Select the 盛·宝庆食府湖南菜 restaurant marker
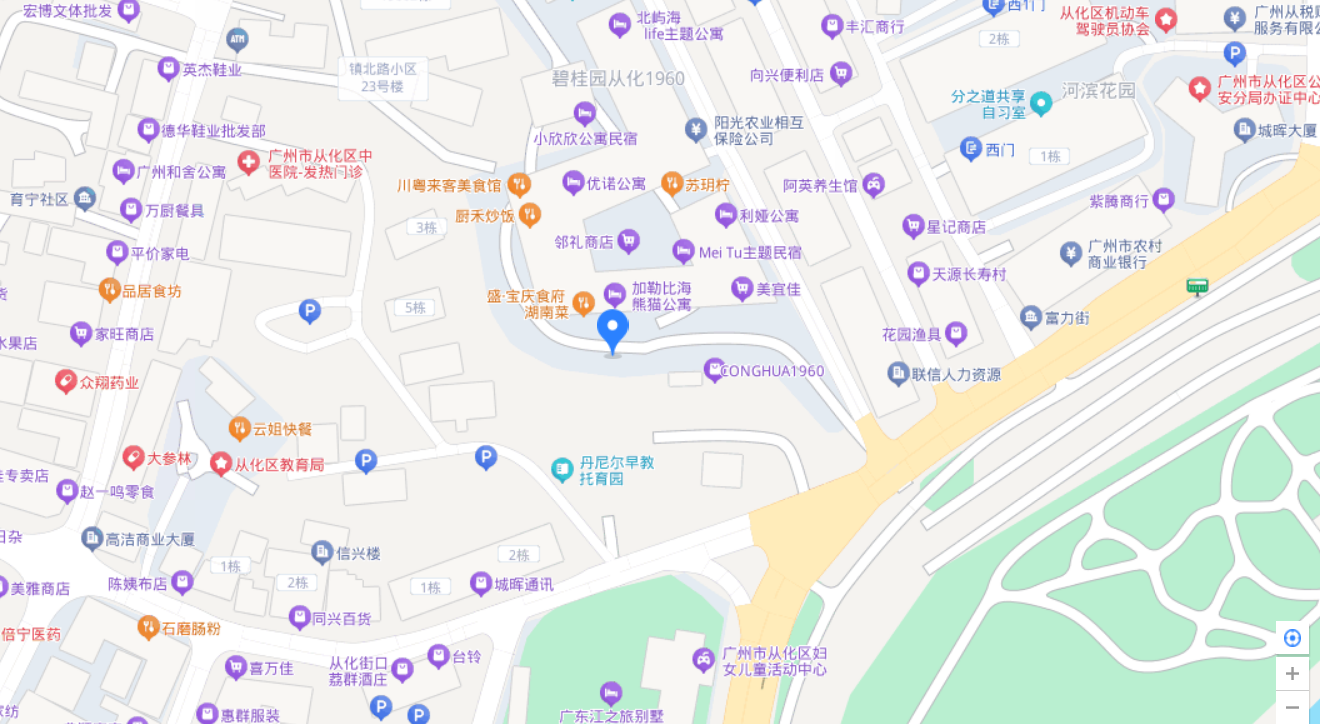 coord(584,301)
